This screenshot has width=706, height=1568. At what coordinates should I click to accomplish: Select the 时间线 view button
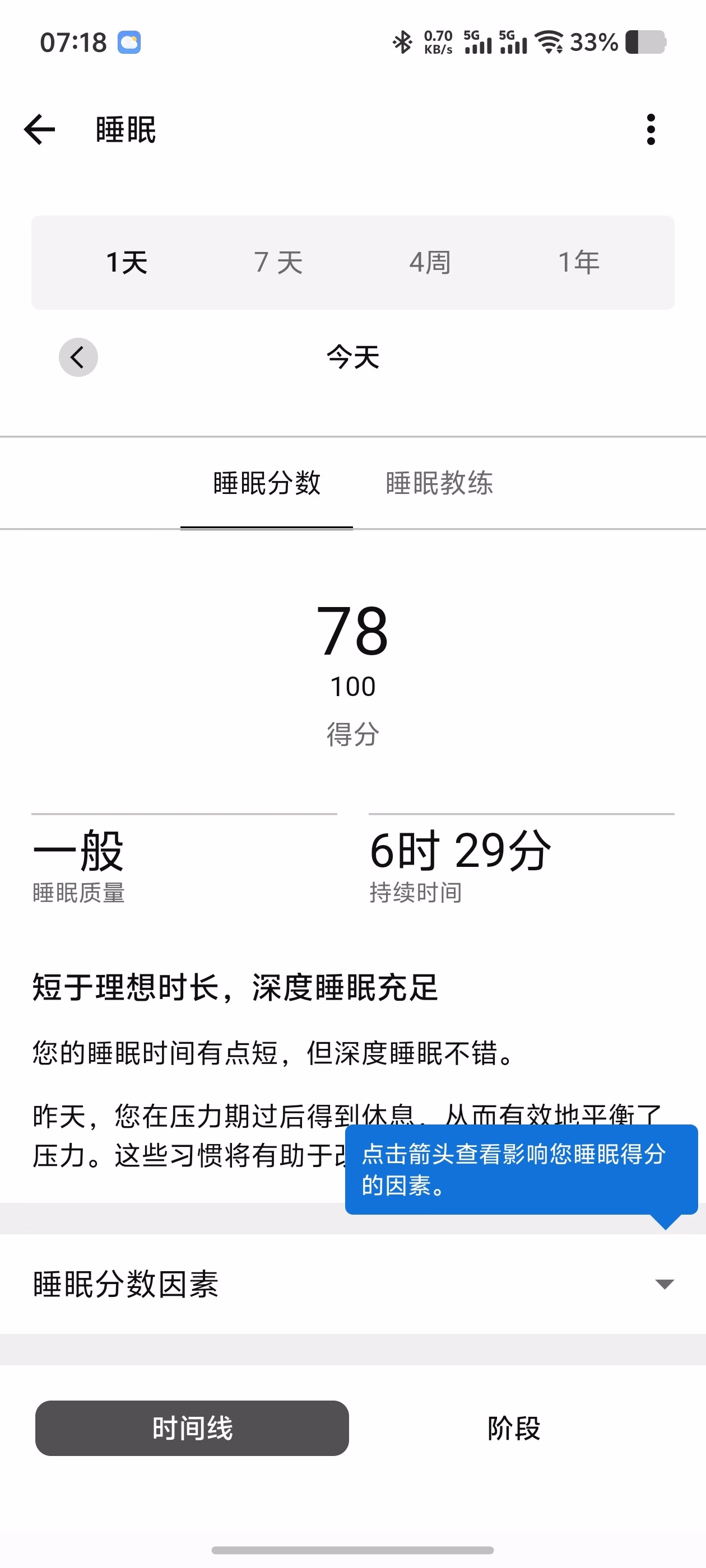(192, 1428)
